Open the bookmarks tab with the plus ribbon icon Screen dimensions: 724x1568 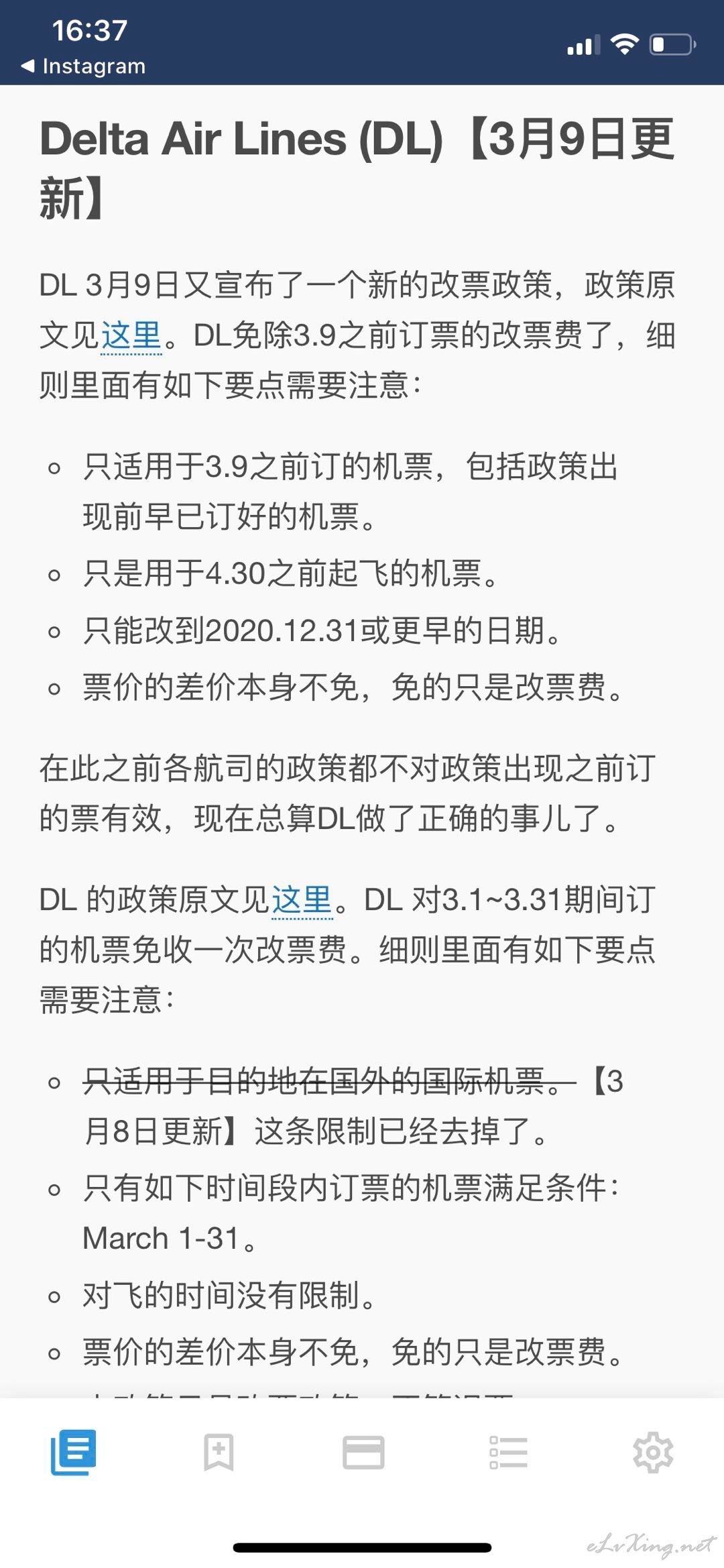(219, 1453)
